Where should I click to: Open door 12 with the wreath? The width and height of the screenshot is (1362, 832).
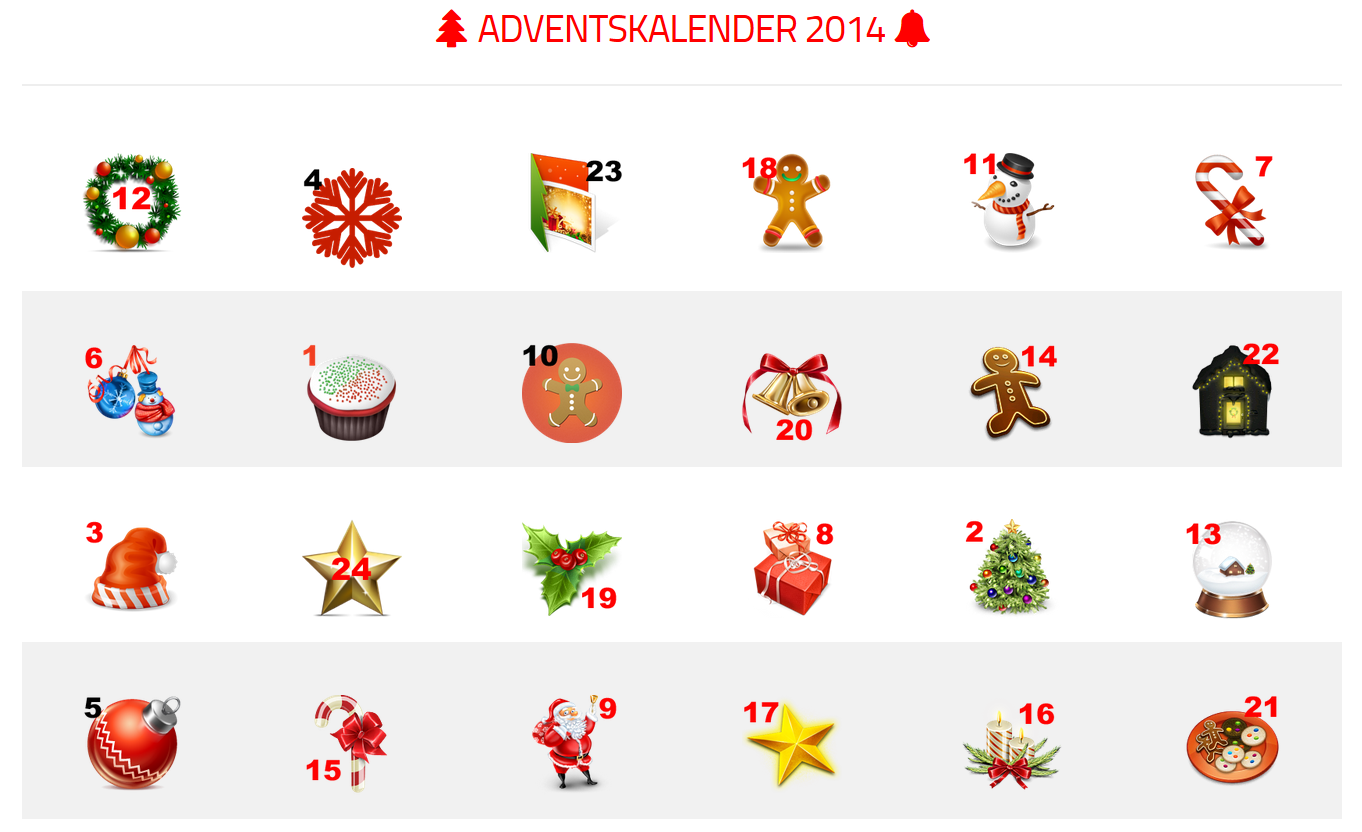coord(131,202)
